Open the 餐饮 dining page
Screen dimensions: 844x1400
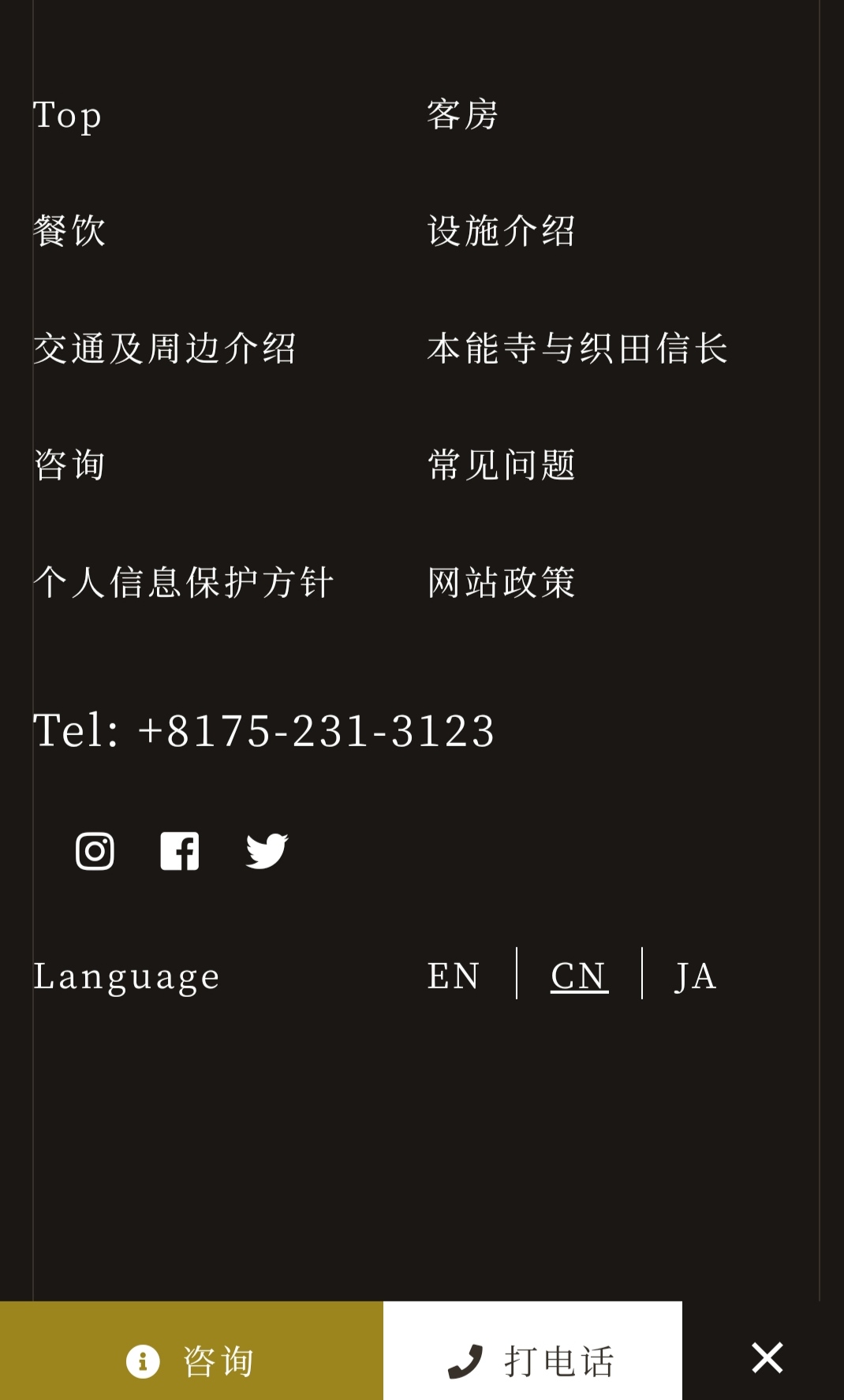69,231
